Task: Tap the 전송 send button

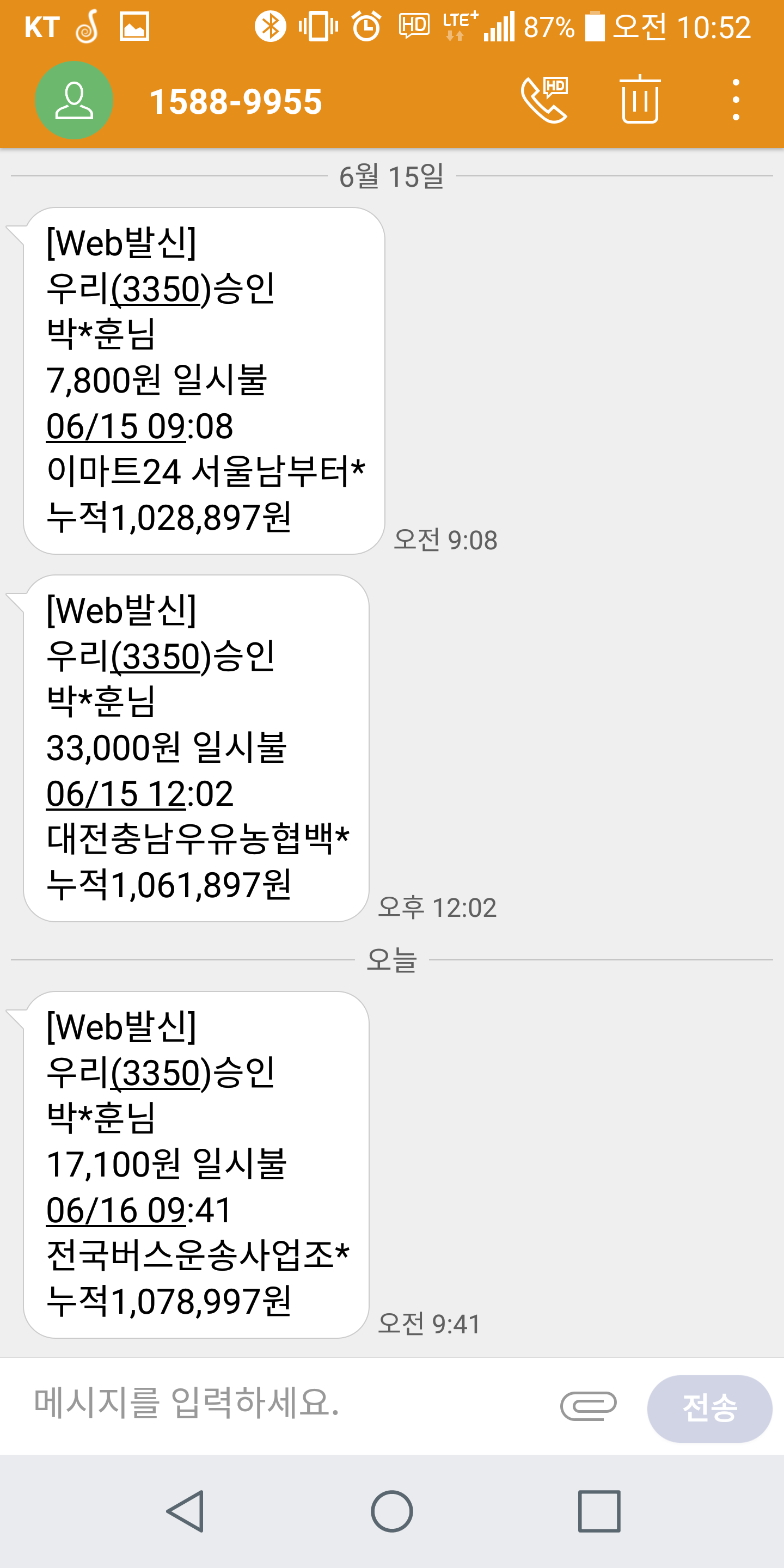Action: (x=709, y=1408)
